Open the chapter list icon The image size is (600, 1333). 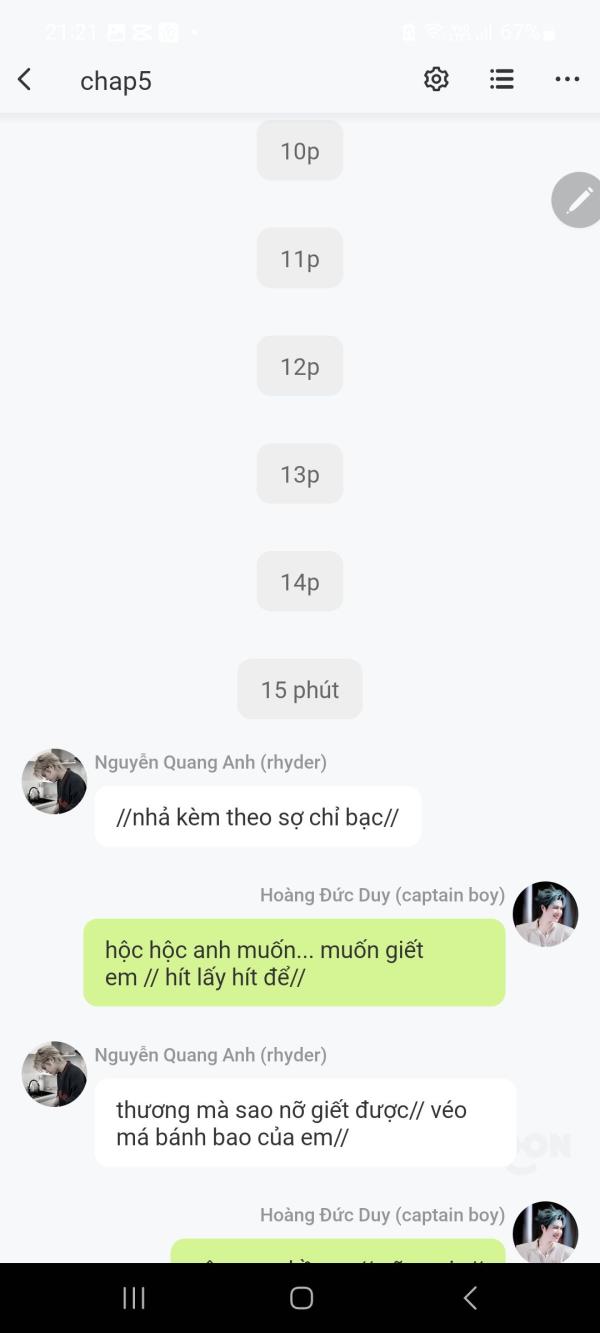[502, 79]
